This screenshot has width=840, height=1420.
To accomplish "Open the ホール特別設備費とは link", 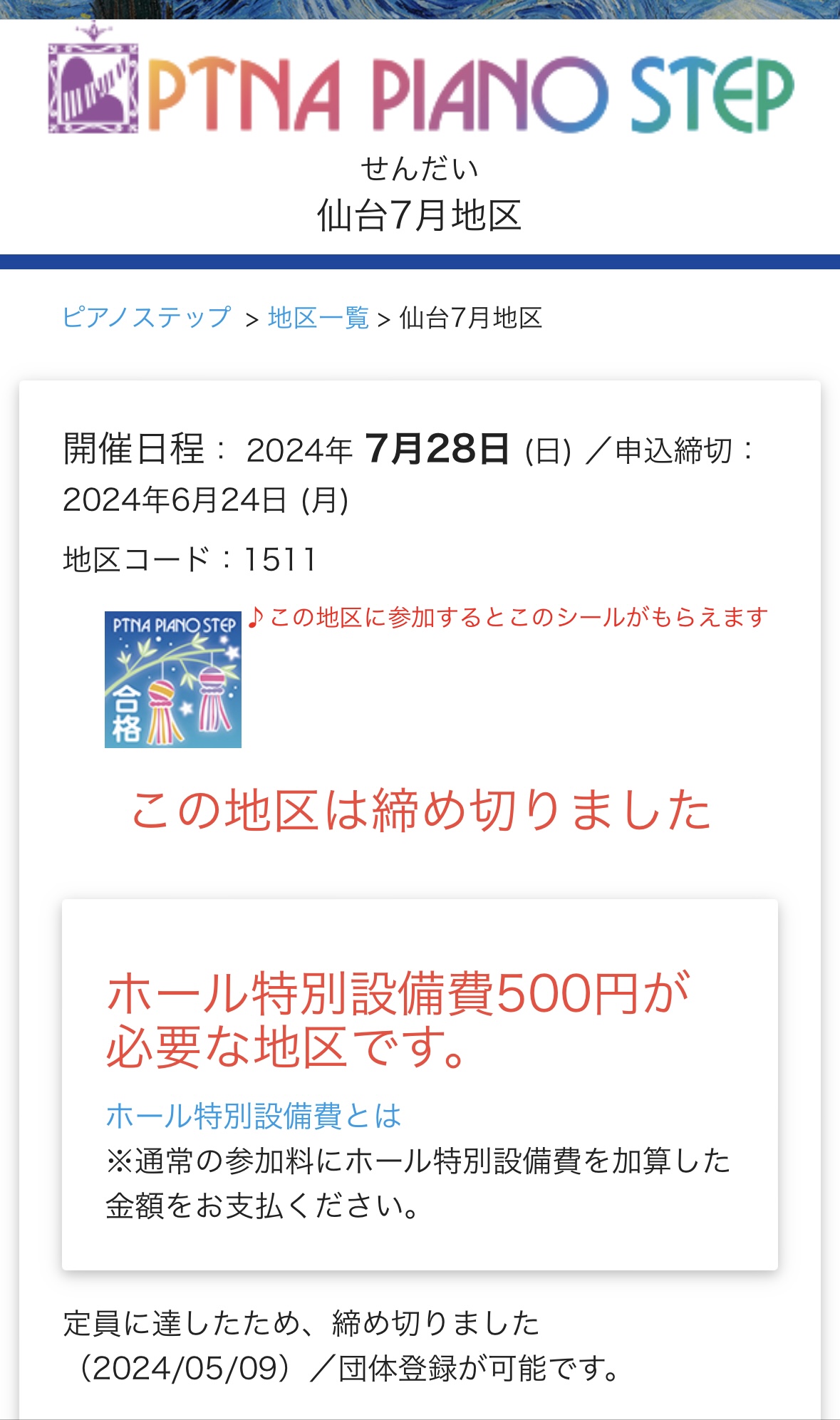I will coord(254,1116).
